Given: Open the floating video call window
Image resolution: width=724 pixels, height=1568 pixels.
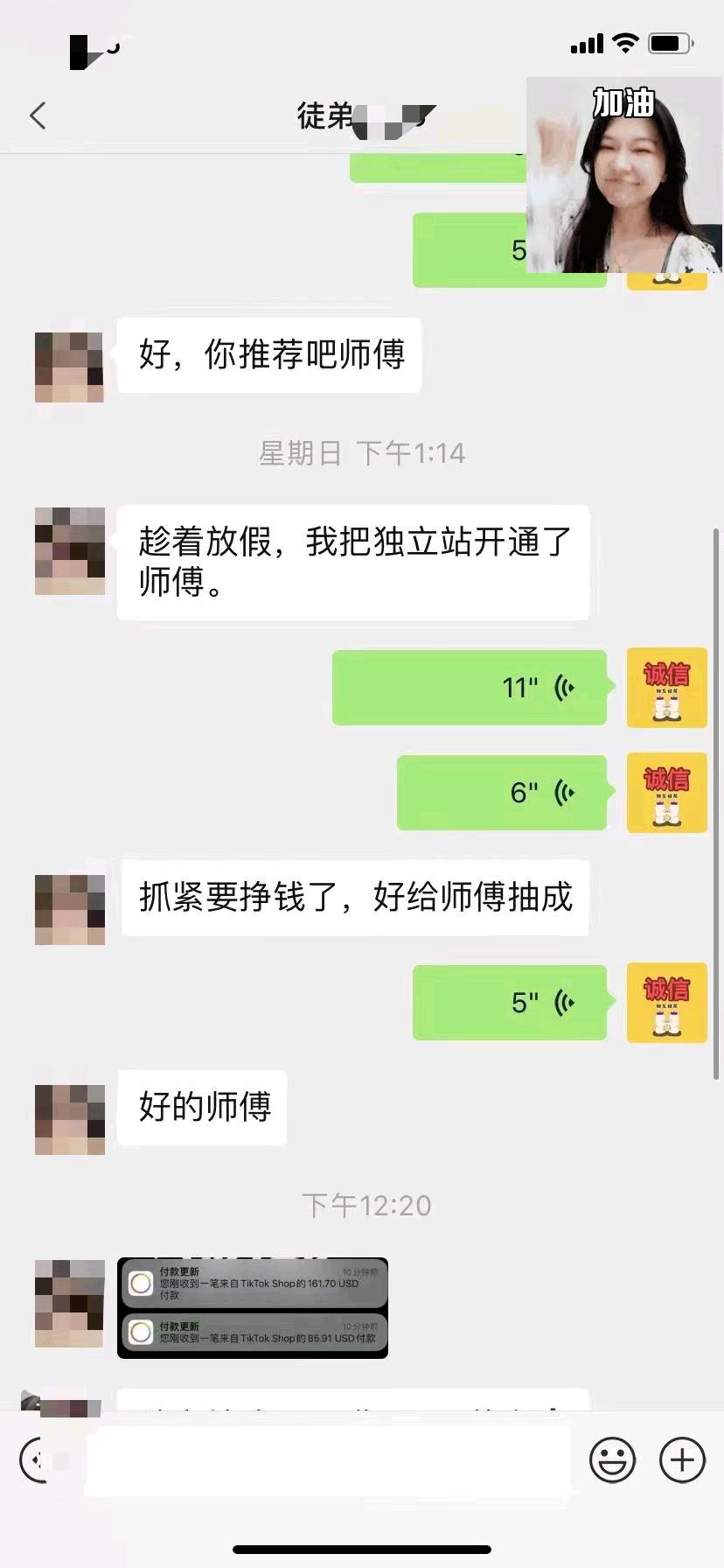Looking at the screenshot, I should [623, 175].
